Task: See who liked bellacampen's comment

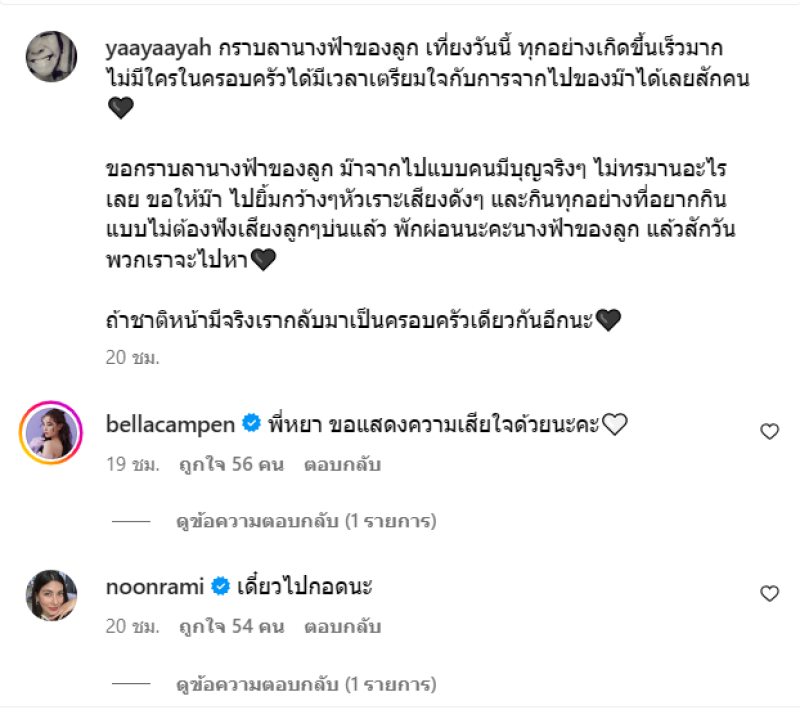Action: coord(229,465)
